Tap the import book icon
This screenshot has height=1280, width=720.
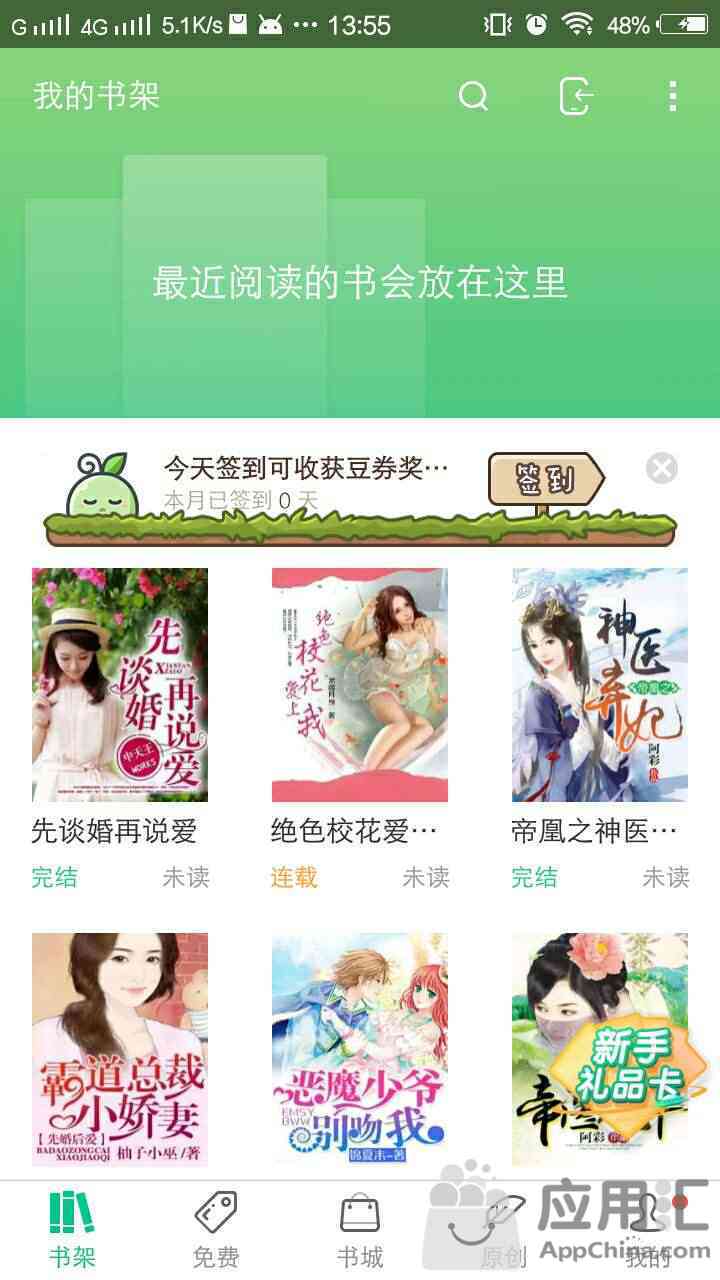[576, 96]
